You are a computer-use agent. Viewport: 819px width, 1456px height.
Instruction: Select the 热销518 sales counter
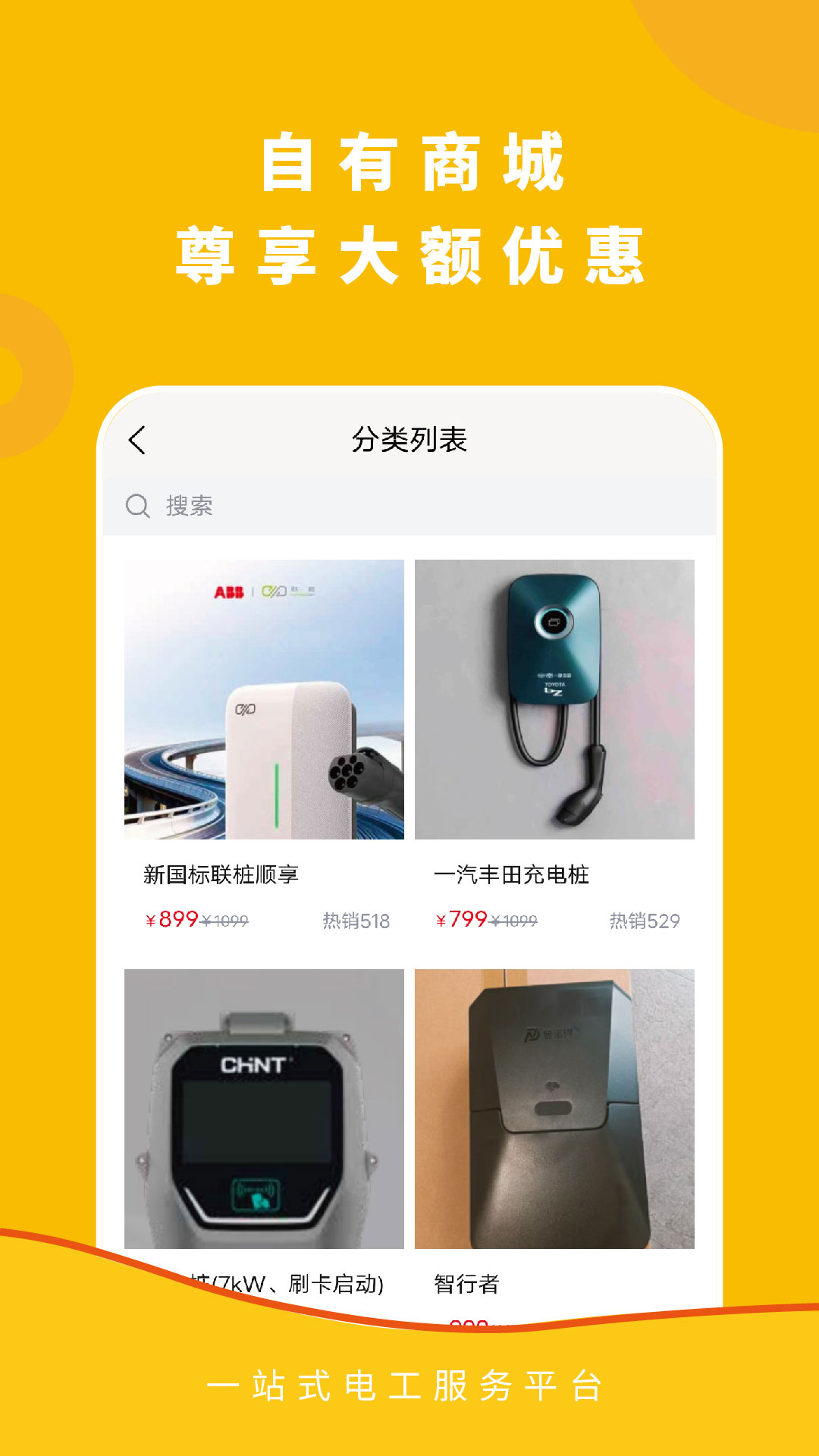(358, 921)
